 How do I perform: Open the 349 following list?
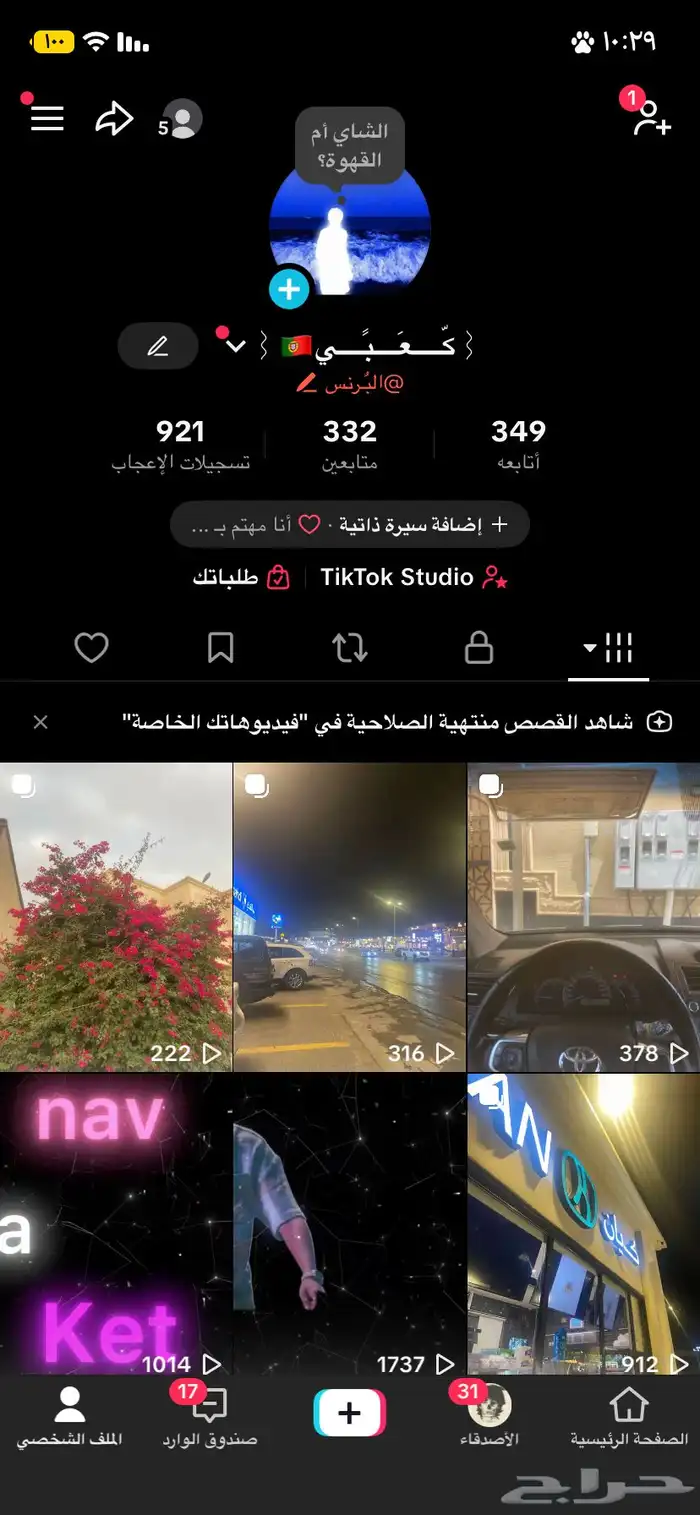point(518,445)
